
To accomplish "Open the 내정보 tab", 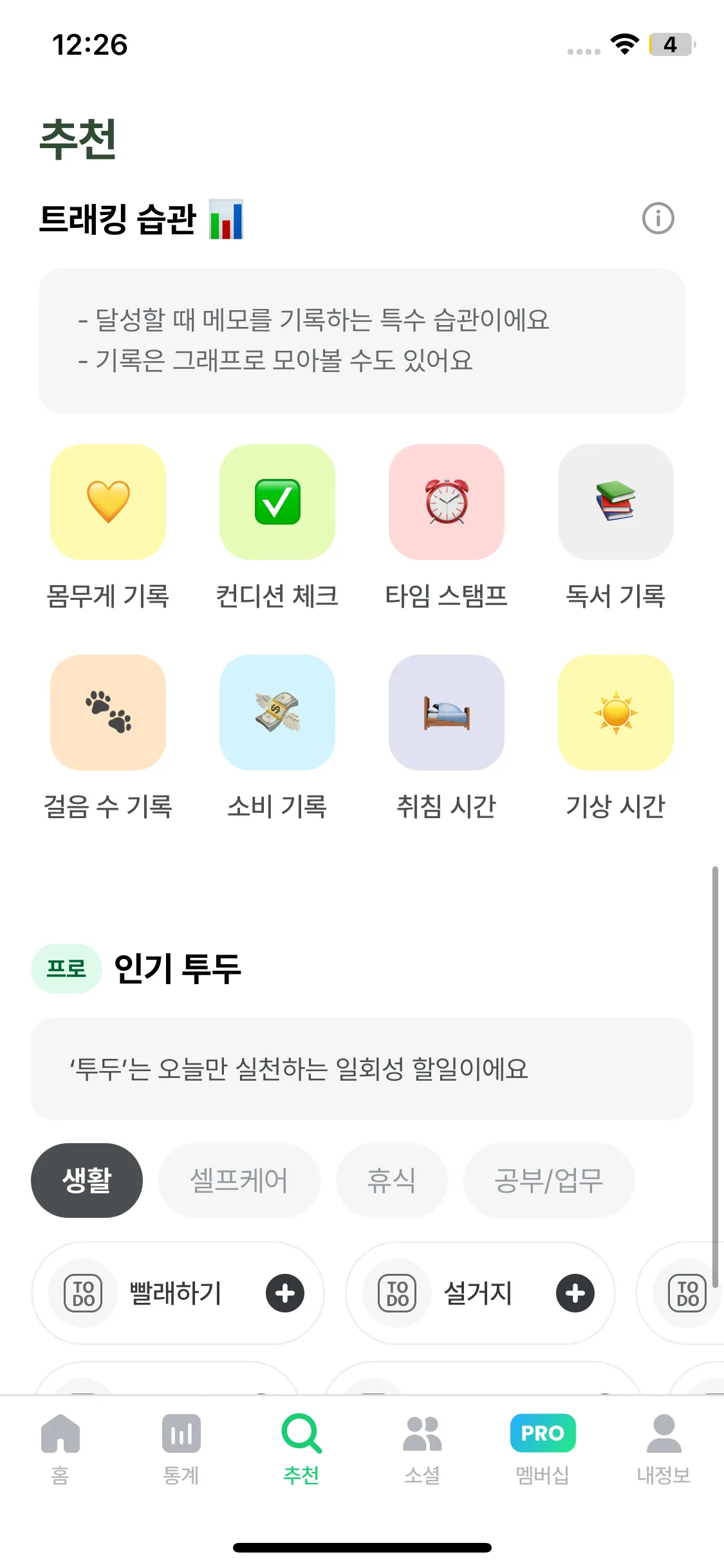I will 664,1448.
